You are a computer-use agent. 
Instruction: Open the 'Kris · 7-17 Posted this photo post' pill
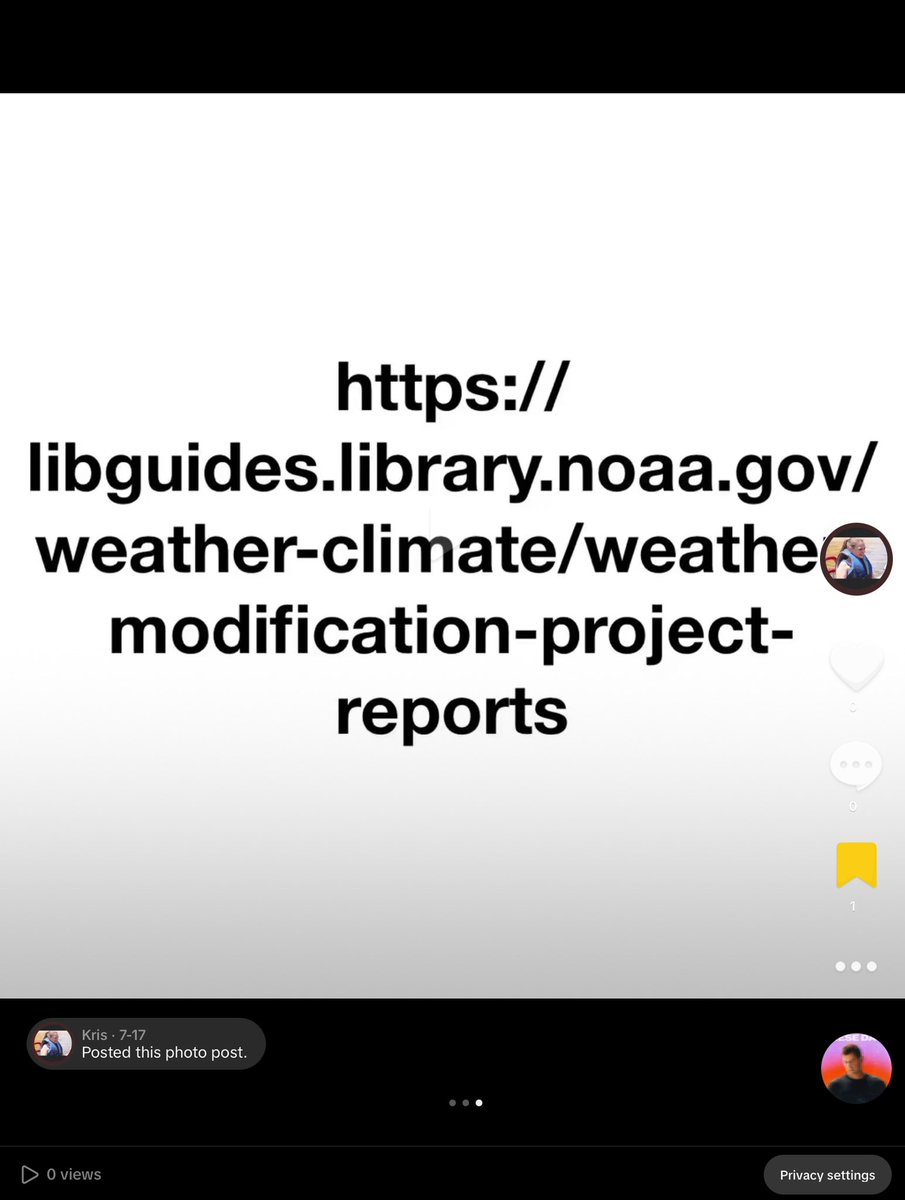click(146, 1044)
